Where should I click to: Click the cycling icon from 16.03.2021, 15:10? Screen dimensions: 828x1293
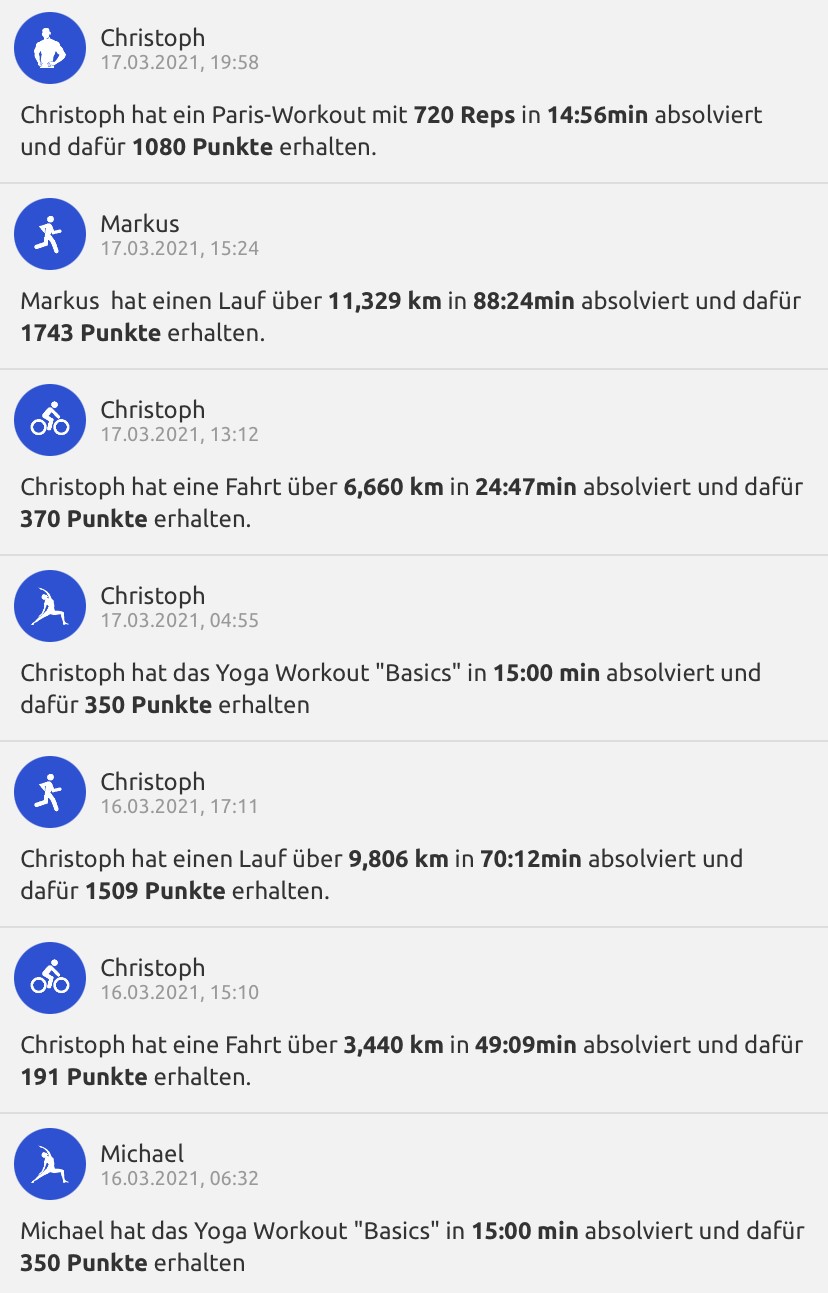(x=49, y=977)
